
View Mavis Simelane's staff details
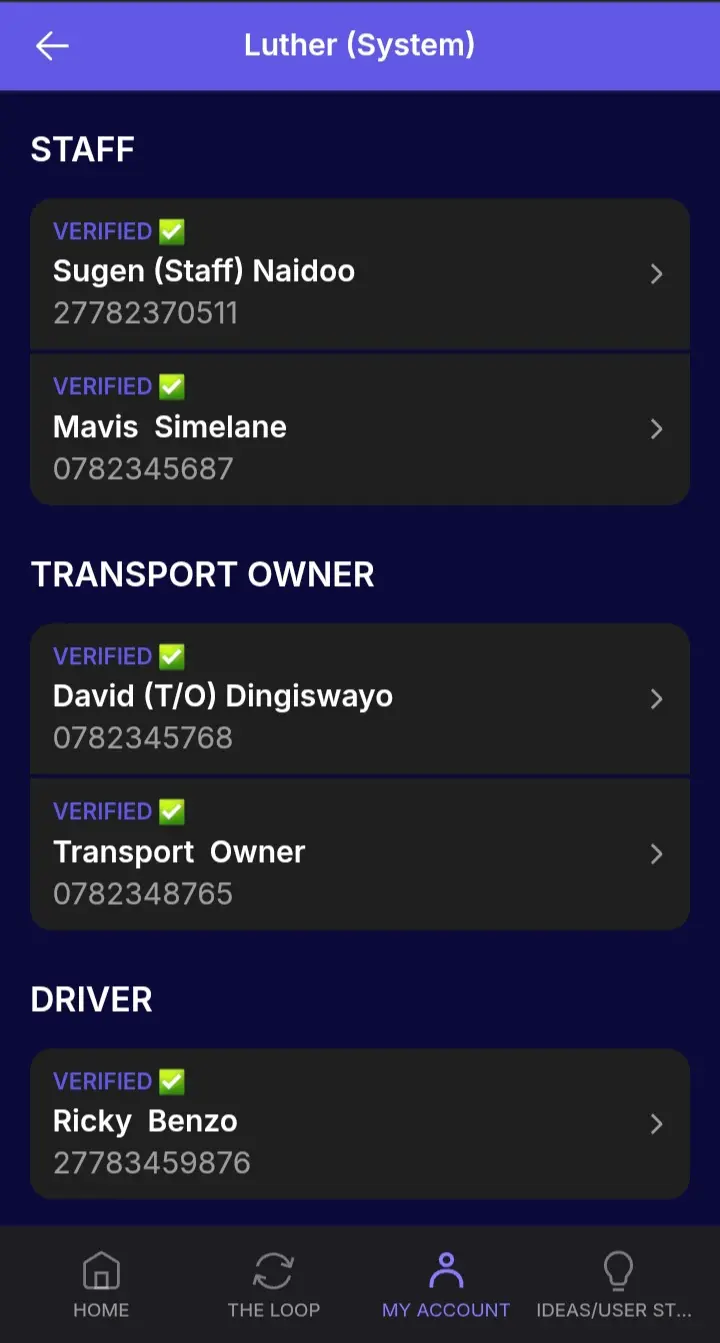click(x=360, y=429)
